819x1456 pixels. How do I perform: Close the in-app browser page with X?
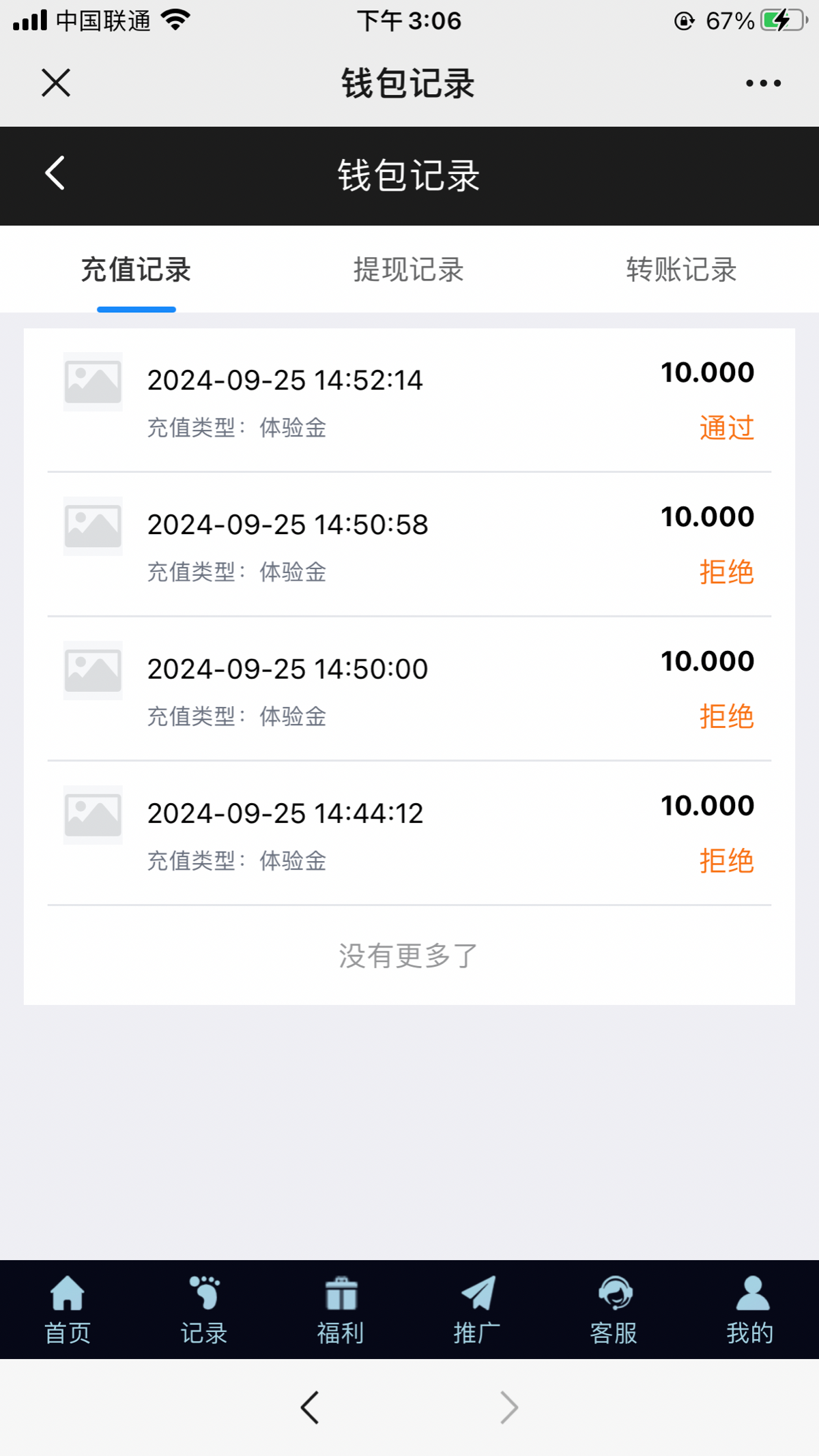(56, 83)
